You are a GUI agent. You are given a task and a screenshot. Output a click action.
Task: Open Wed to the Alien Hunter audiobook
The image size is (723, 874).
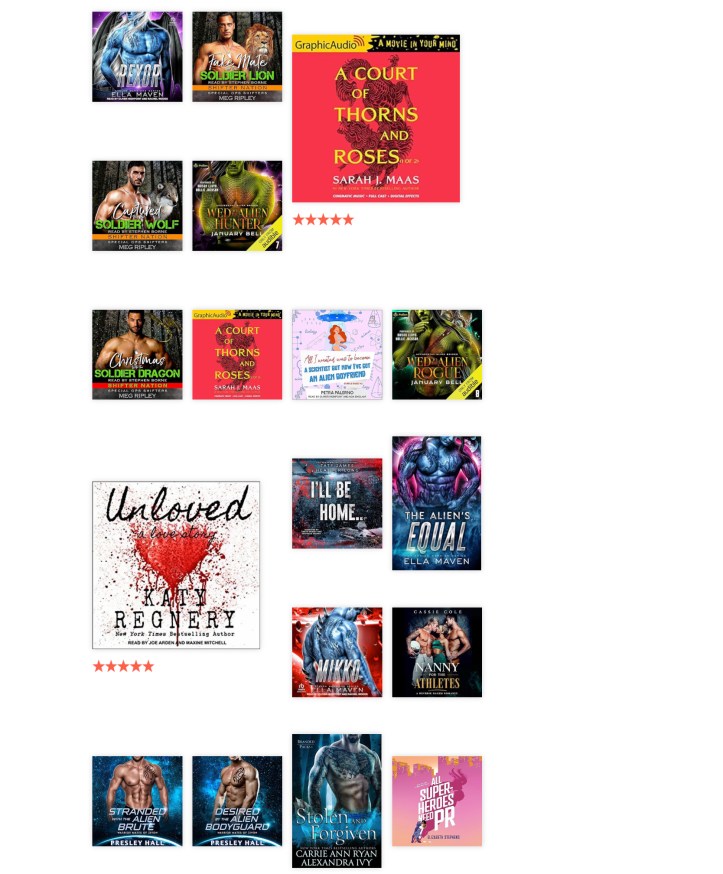coord(237,206)
